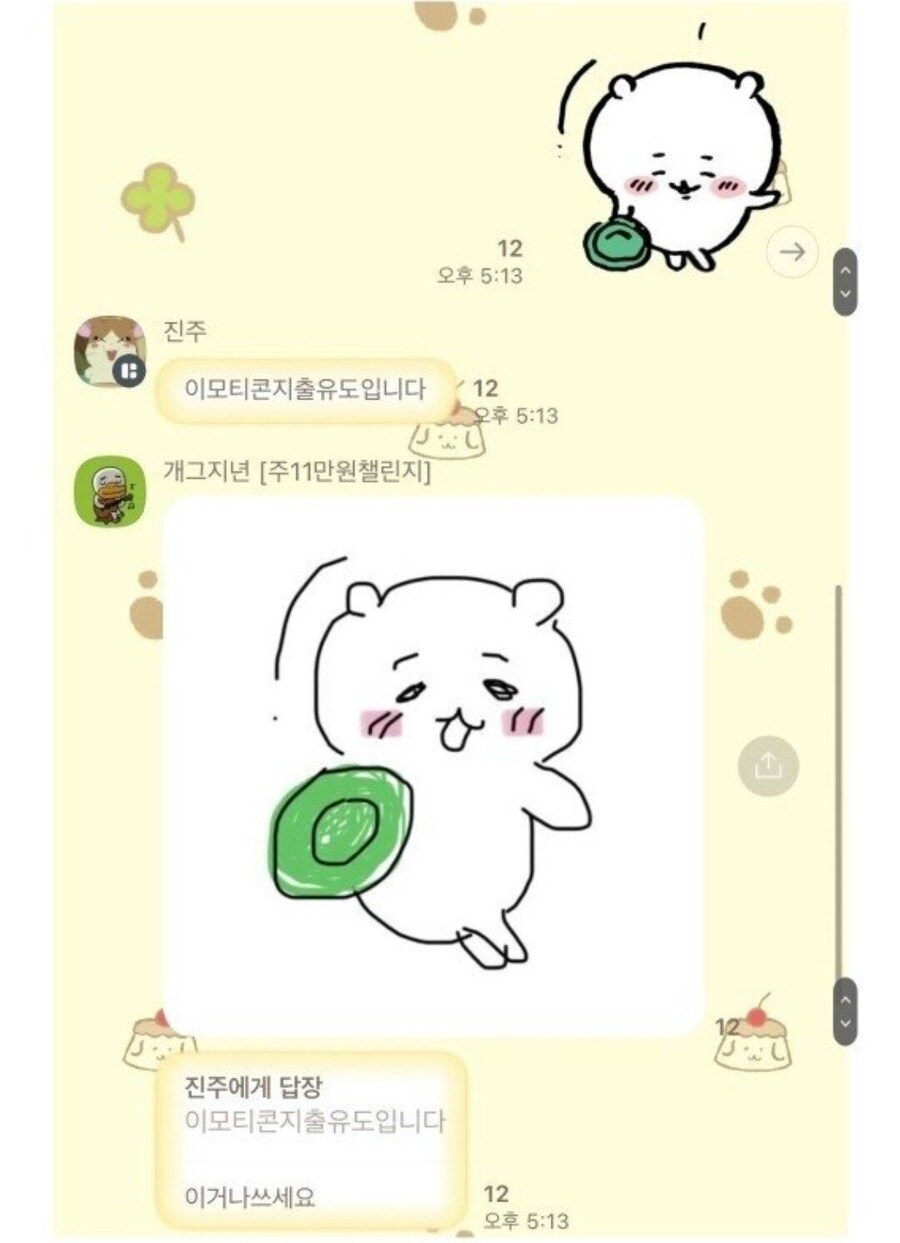The image size is (900, 1243).
Task: Tap the arrow button beside the bear emoticon
Action: click(x=792, y=252)
